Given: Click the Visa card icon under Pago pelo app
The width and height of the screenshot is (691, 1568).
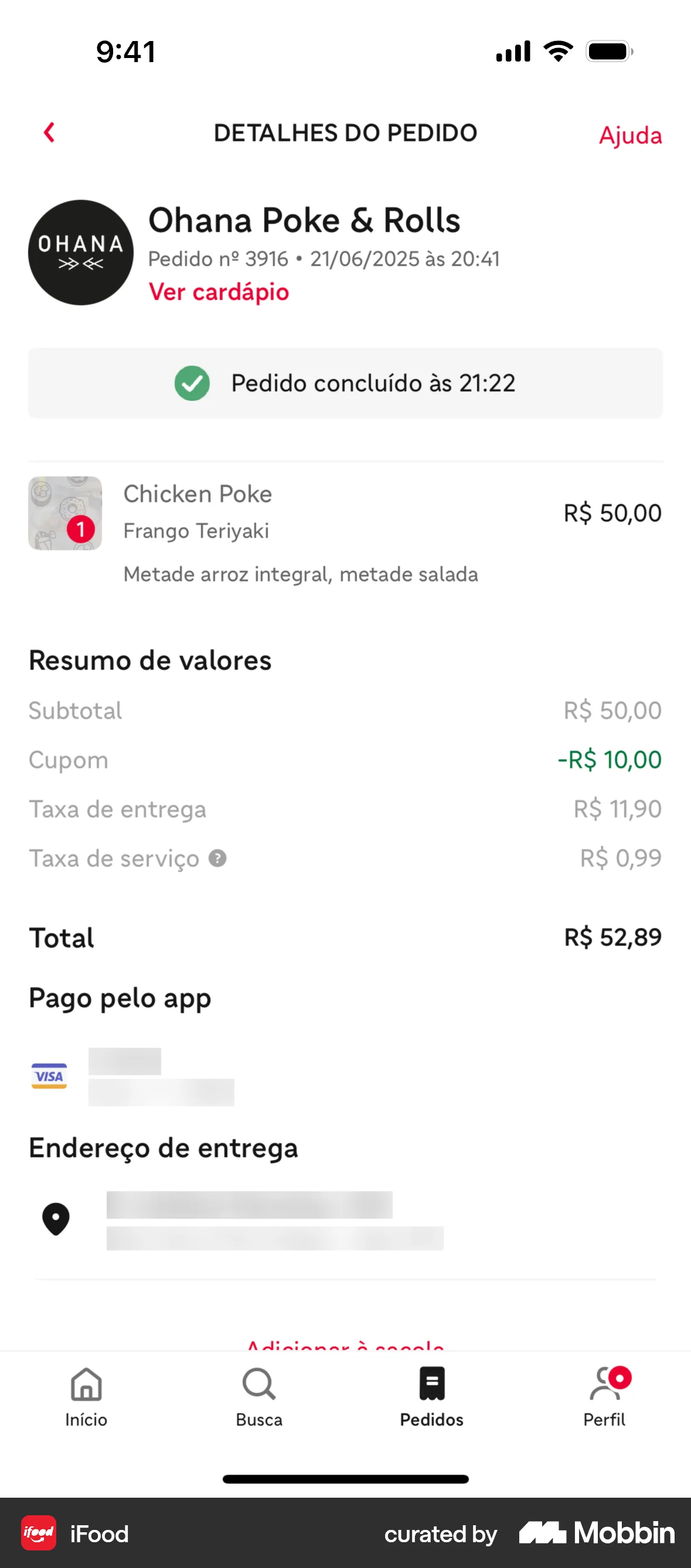Looking at the screenshot, I should 49,1075.
